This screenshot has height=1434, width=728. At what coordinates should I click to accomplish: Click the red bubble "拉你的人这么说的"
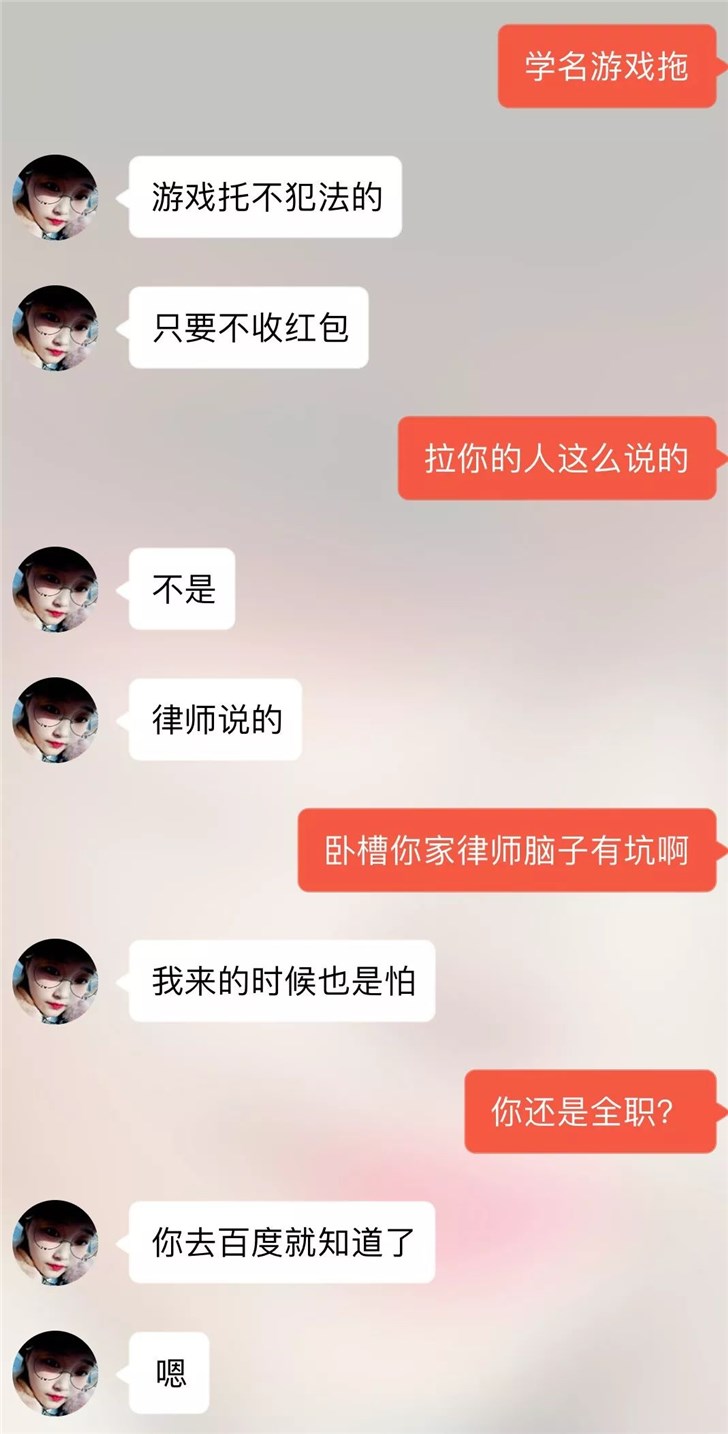[x=555, y=460]
